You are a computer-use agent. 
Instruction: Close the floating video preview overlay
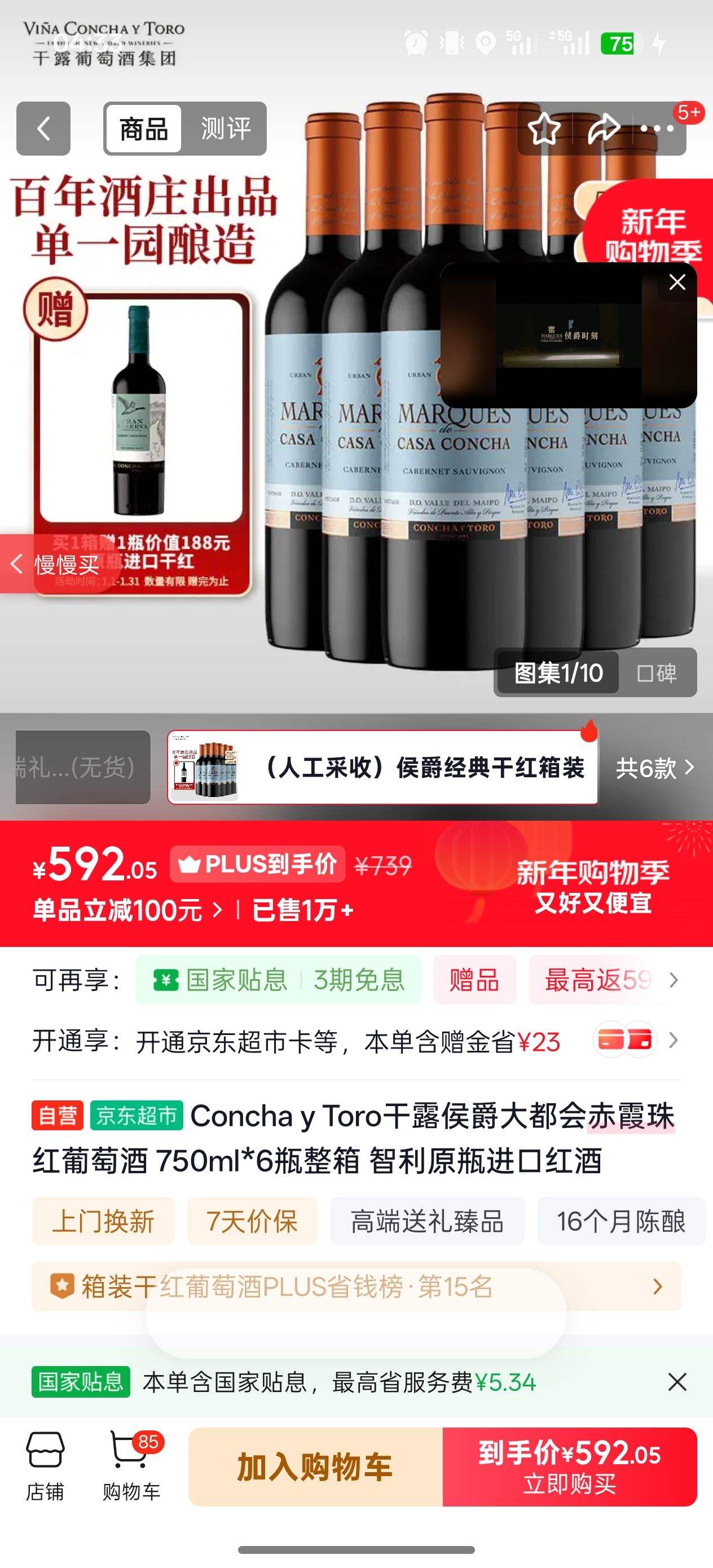coord(675,282)
